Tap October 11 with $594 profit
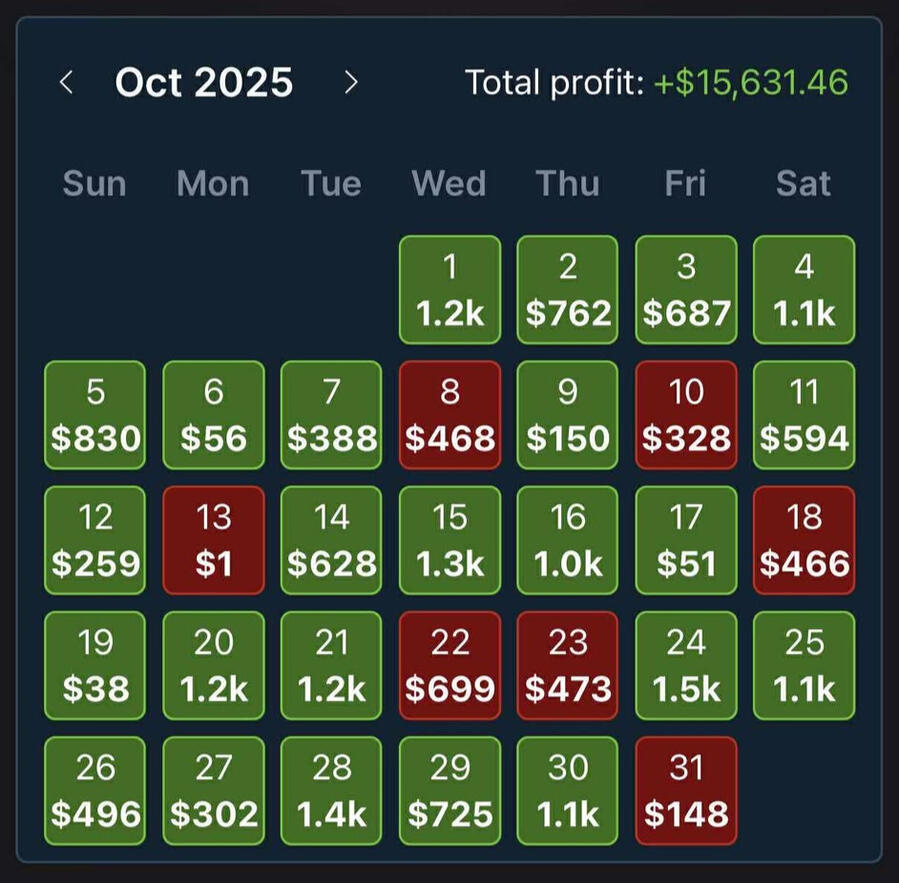The width and height of the screenshot is (899, 883). [x=804, y=415]
